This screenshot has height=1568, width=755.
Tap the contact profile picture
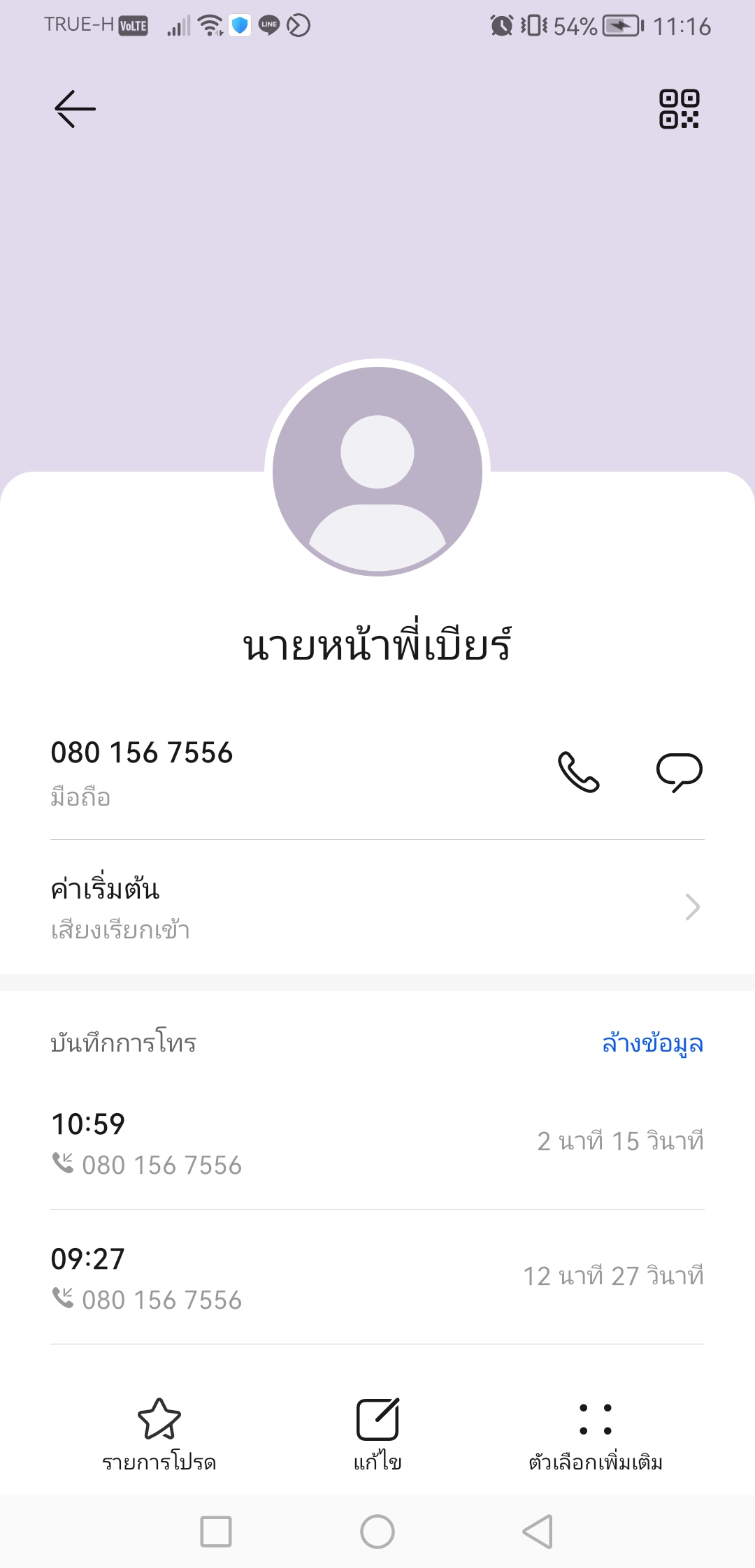point(377,470)
